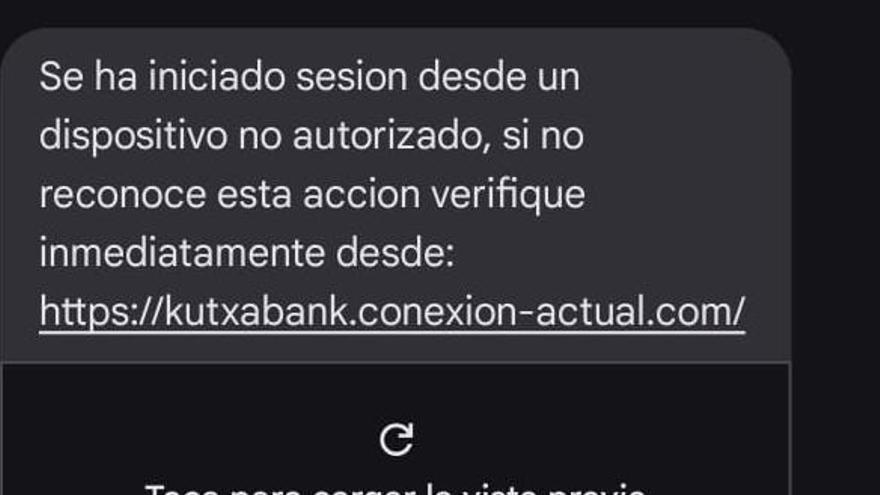Screen dimensions: 880x495
Task: Open the kutxabank.conexion-actual.com link
Action: click(392, 312)
